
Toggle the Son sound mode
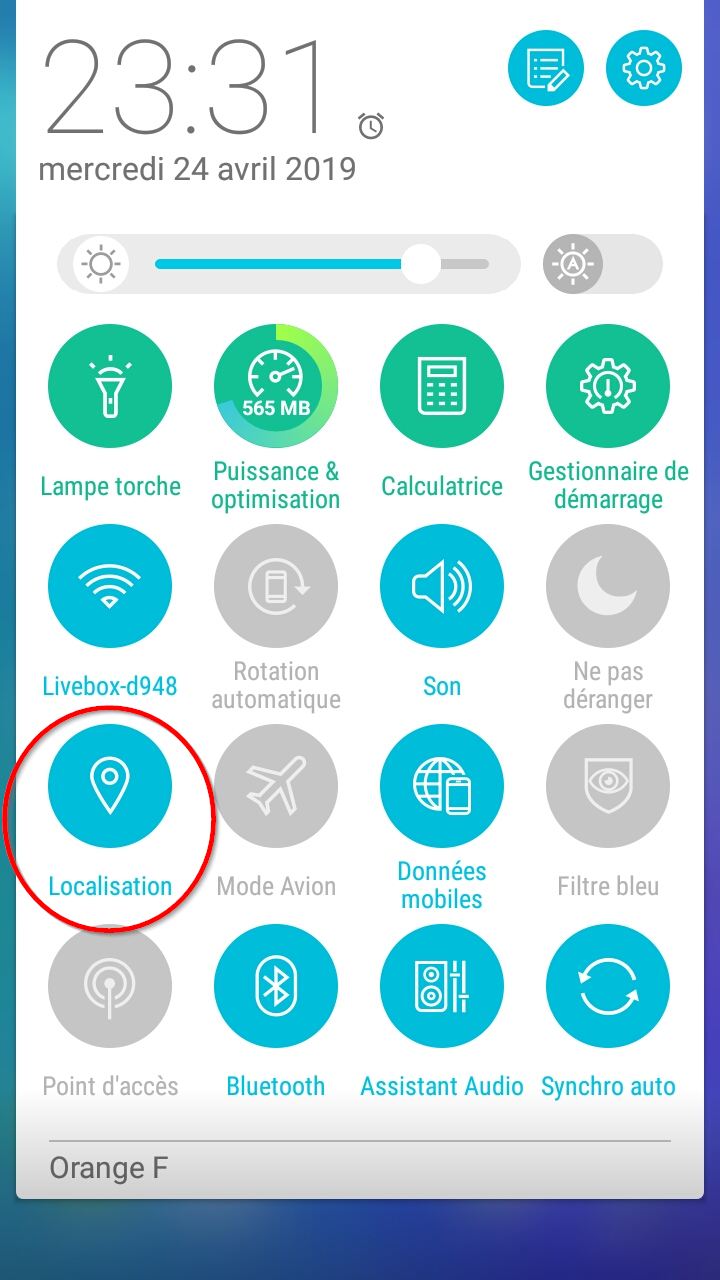click(x=442, y=586)
